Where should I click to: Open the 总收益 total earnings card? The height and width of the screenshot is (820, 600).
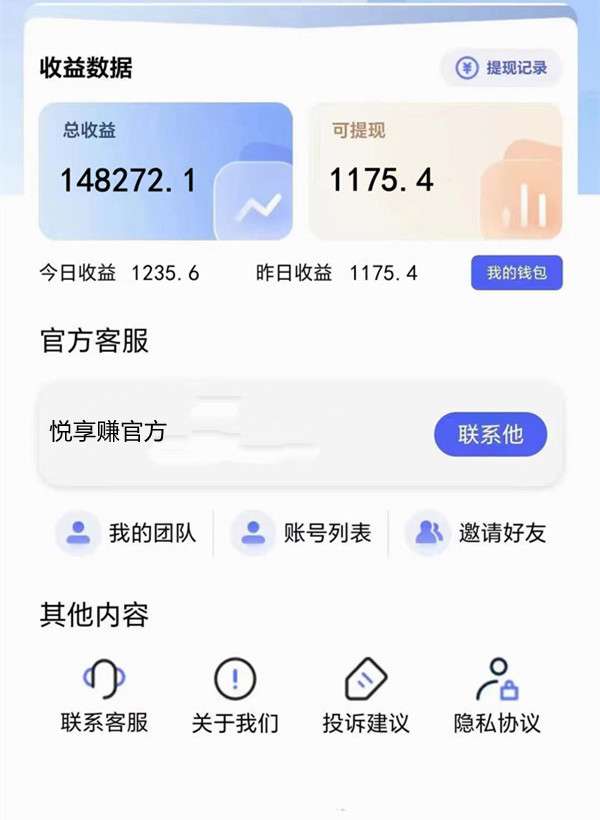[165, 171]
